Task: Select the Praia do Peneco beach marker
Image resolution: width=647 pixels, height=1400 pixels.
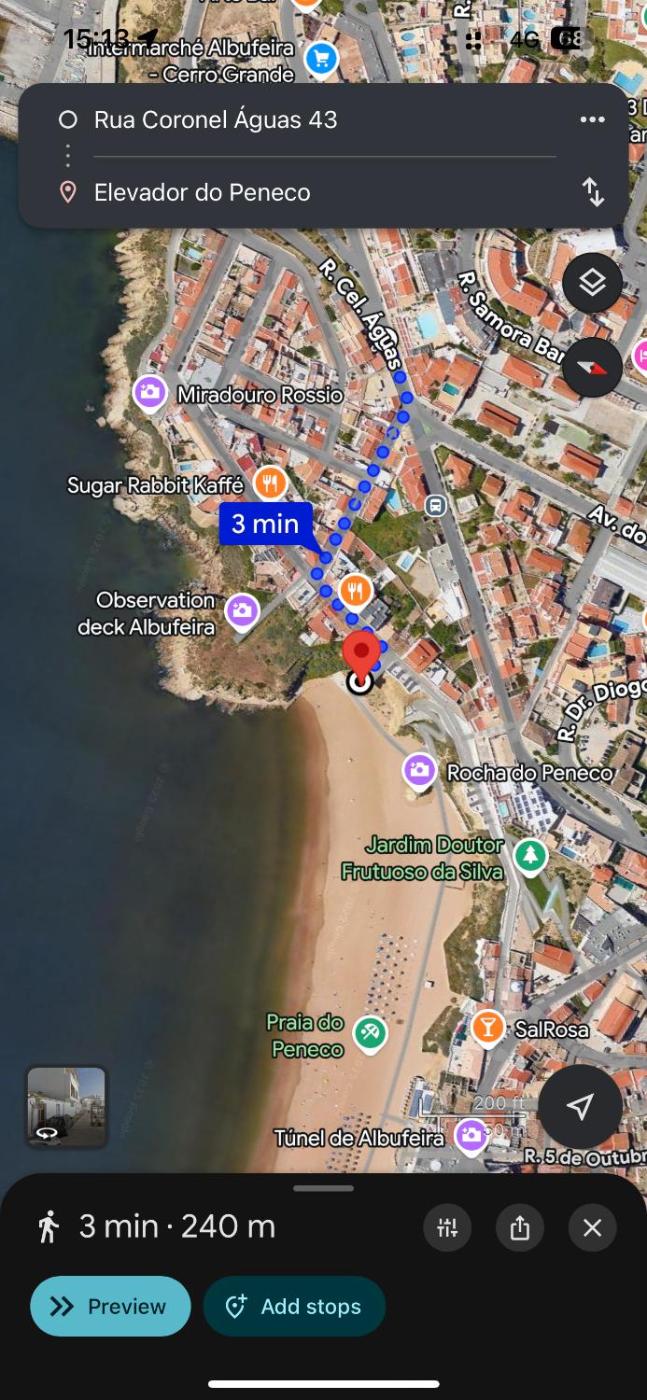Action: coord(370,1034)
